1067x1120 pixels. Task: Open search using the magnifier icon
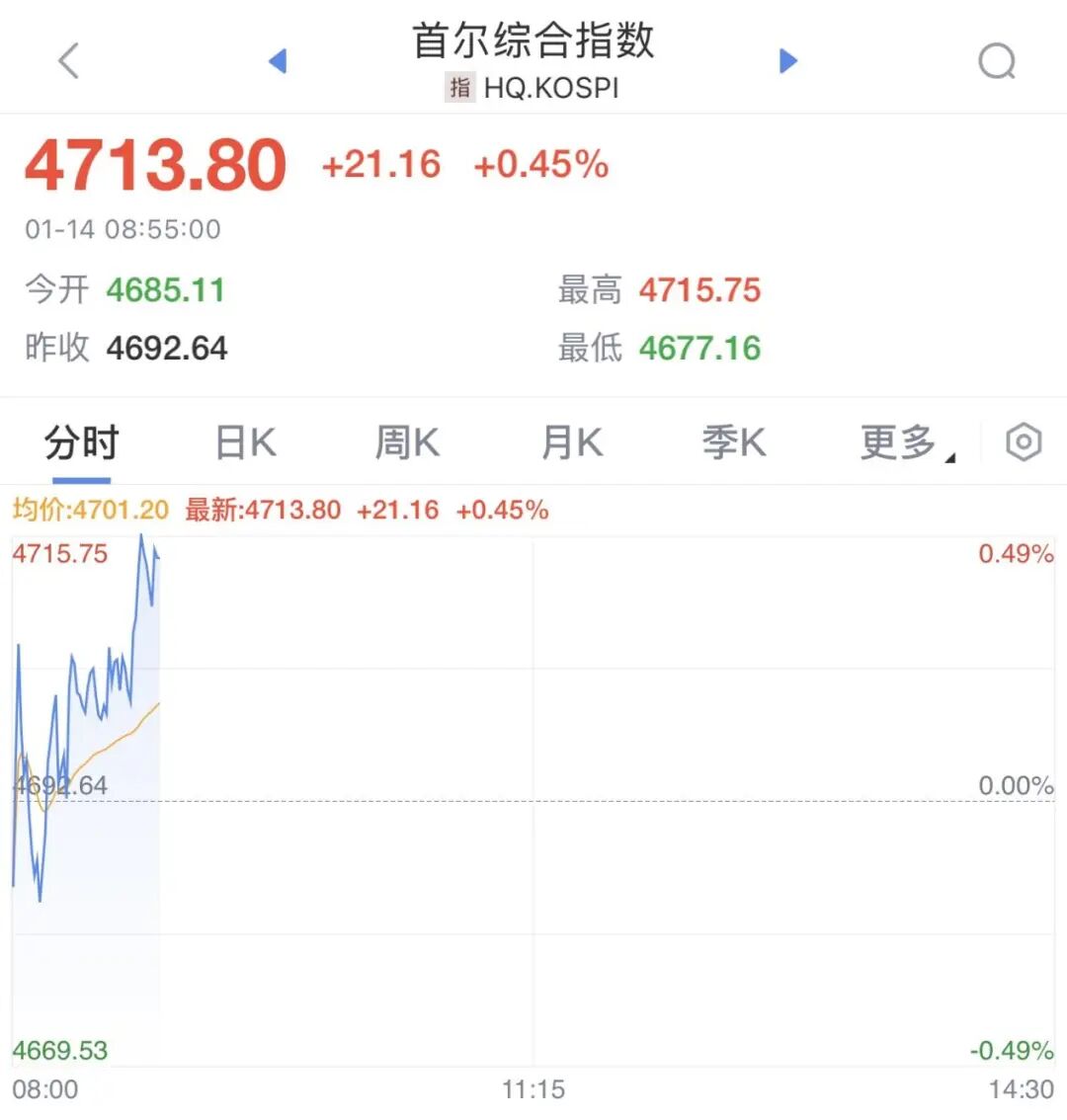point(998,60)
